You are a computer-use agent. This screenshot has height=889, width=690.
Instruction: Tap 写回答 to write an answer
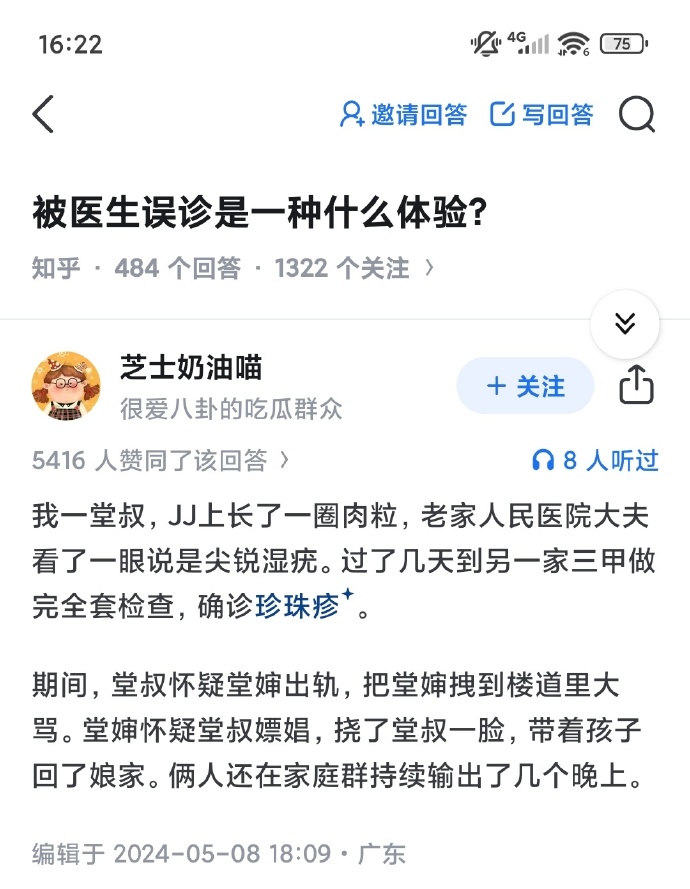click(x=541, y=115)
